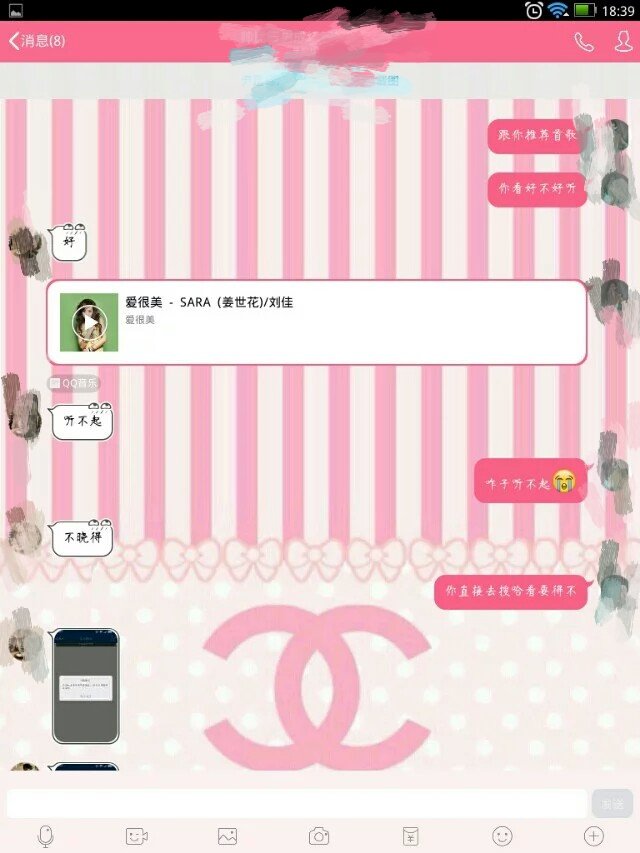Screen dimensions: 640x853
Task: Pick a photo from the gallery
Action: [x=227, y=836]
